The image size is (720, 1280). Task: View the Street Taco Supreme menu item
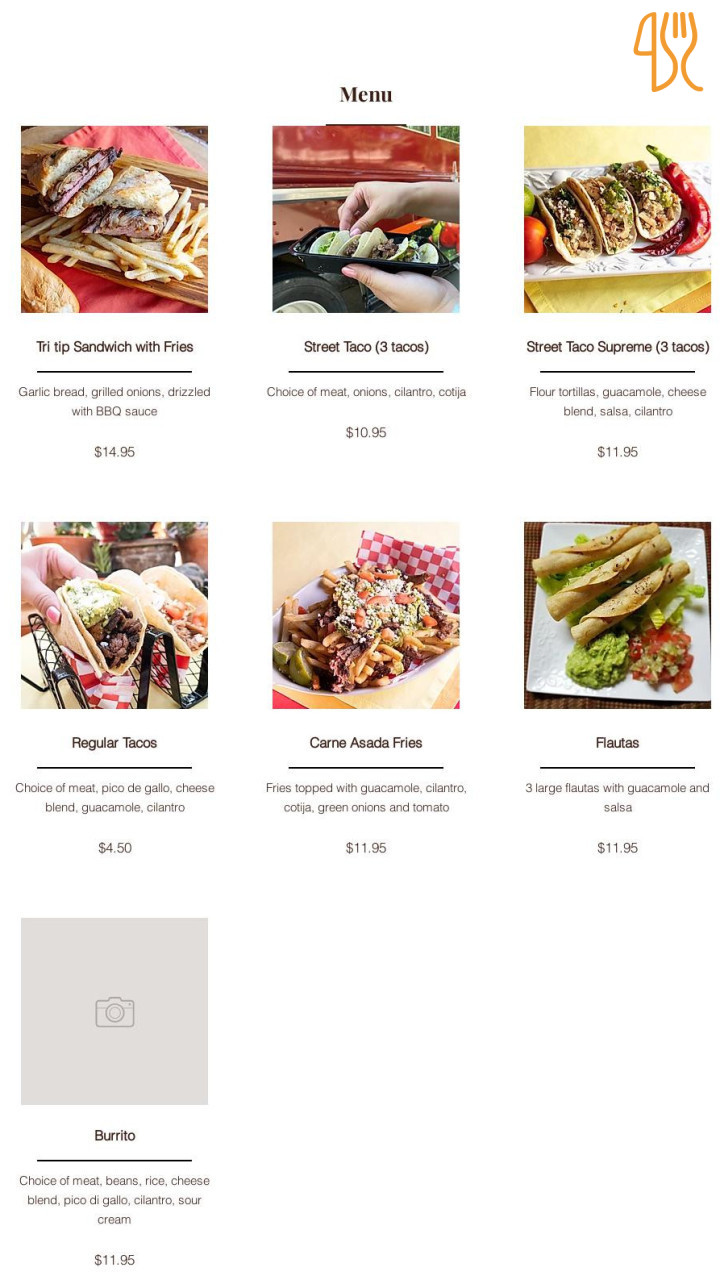pos(617,347)
